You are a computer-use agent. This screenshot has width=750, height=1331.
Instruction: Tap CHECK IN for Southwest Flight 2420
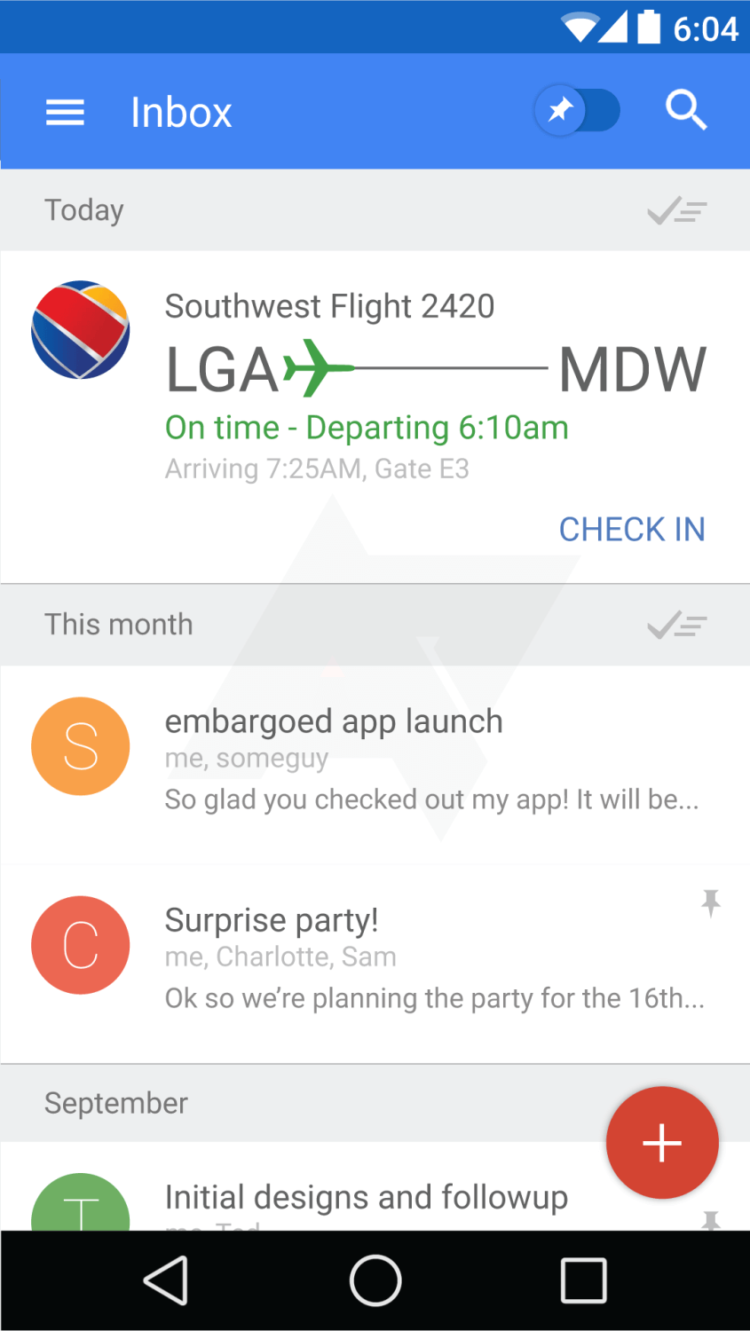(x=631, y=529)
